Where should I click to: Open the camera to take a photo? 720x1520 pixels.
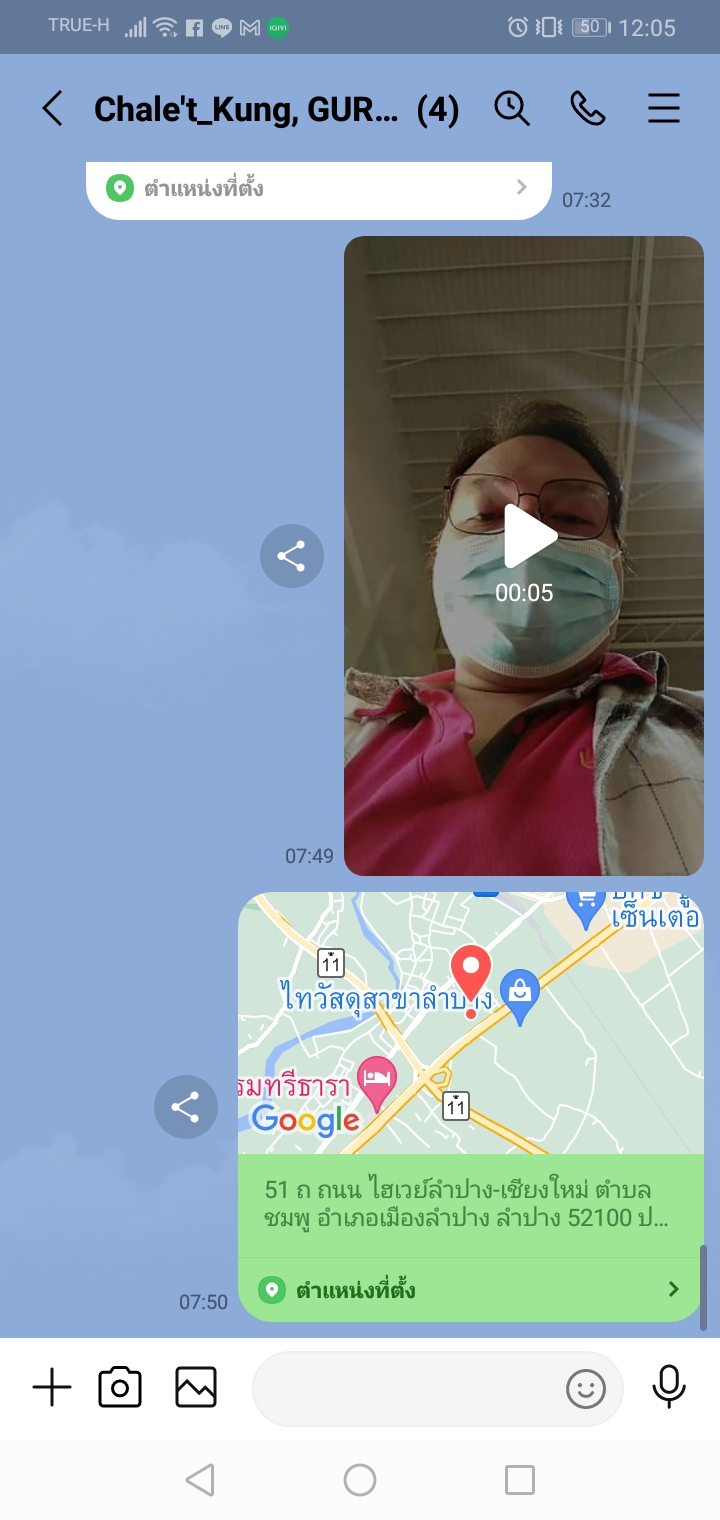tap(120, 1388)
